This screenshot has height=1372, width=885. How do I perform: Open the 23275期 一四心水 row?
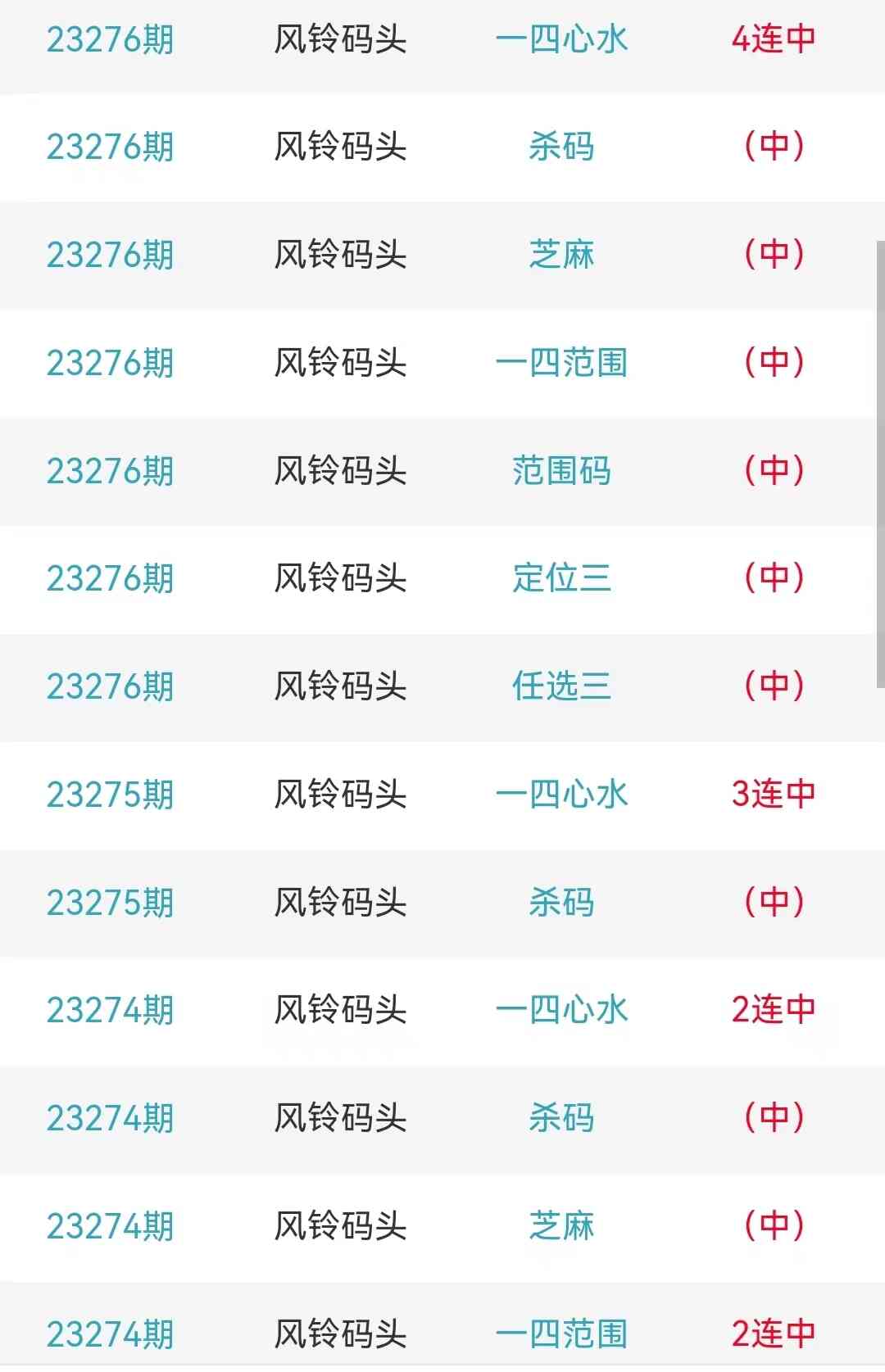[561, 795]
